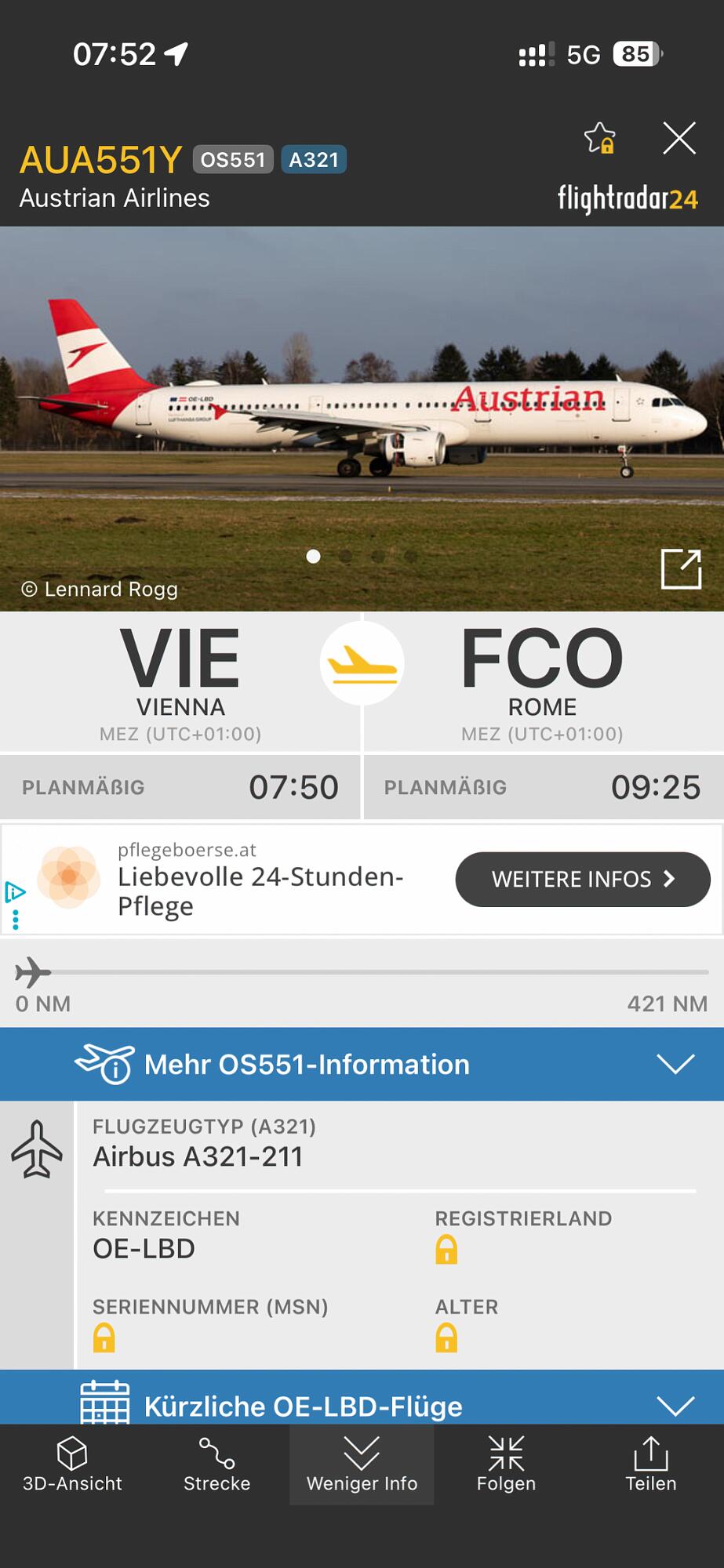
Task: Add this flight to favorites with the star
Action: tap(600, 139)
